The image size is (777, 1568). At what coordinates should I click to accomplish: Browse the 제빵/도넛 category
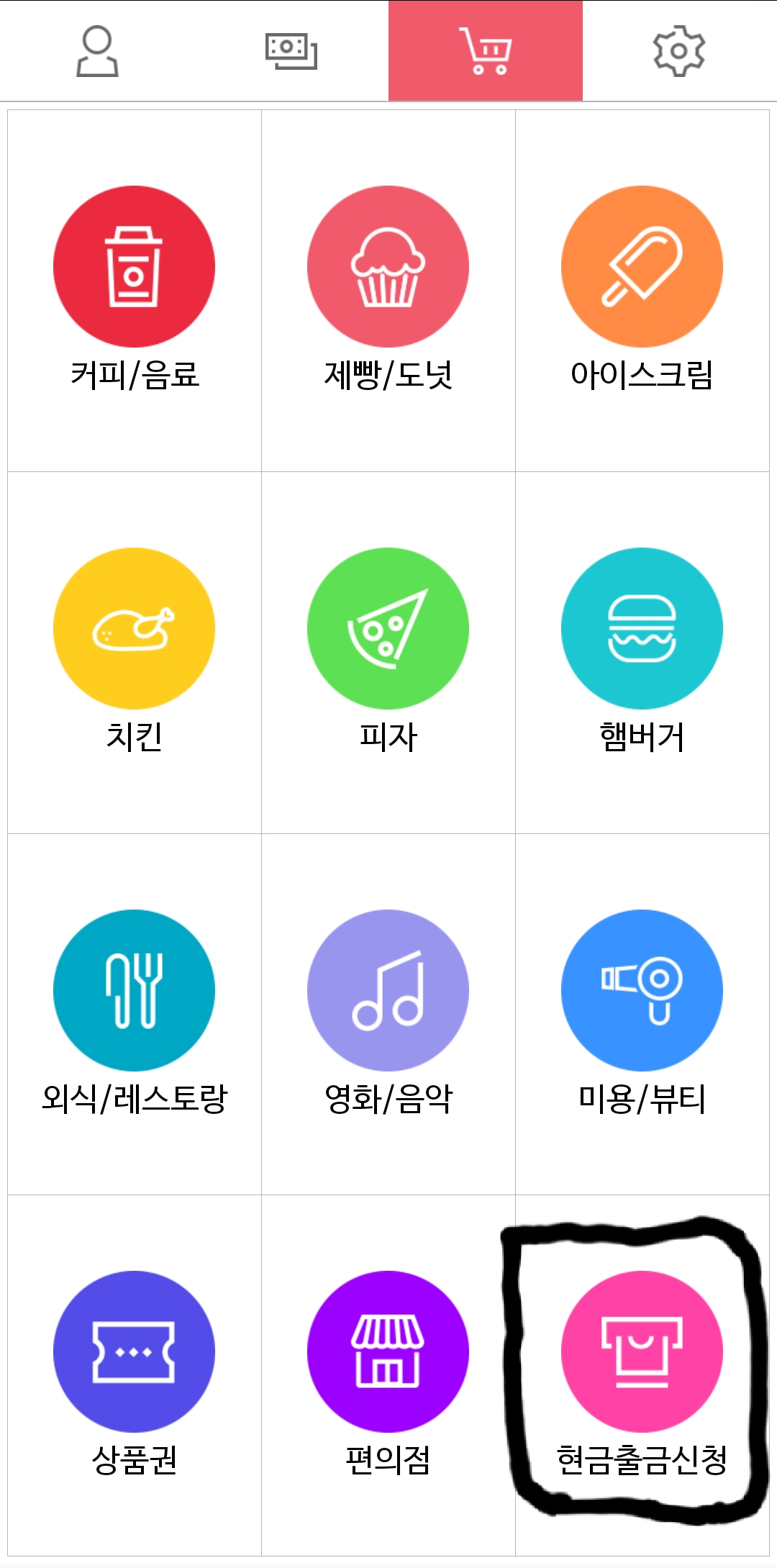388,291
